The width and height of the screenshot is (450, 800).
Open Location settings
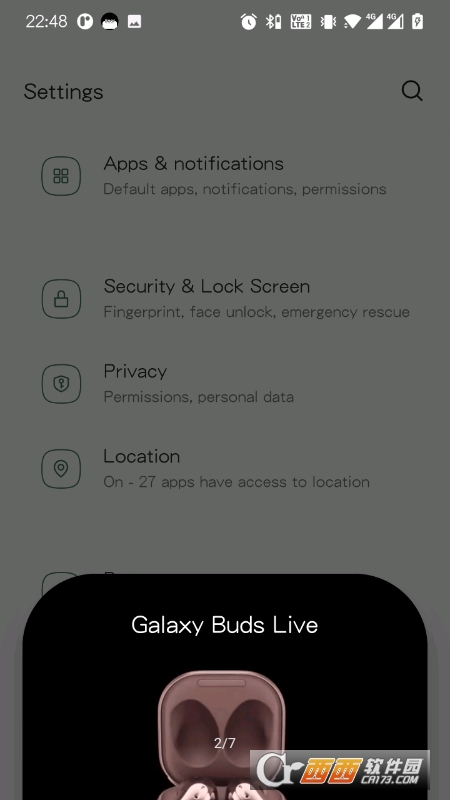pos(225,468)
